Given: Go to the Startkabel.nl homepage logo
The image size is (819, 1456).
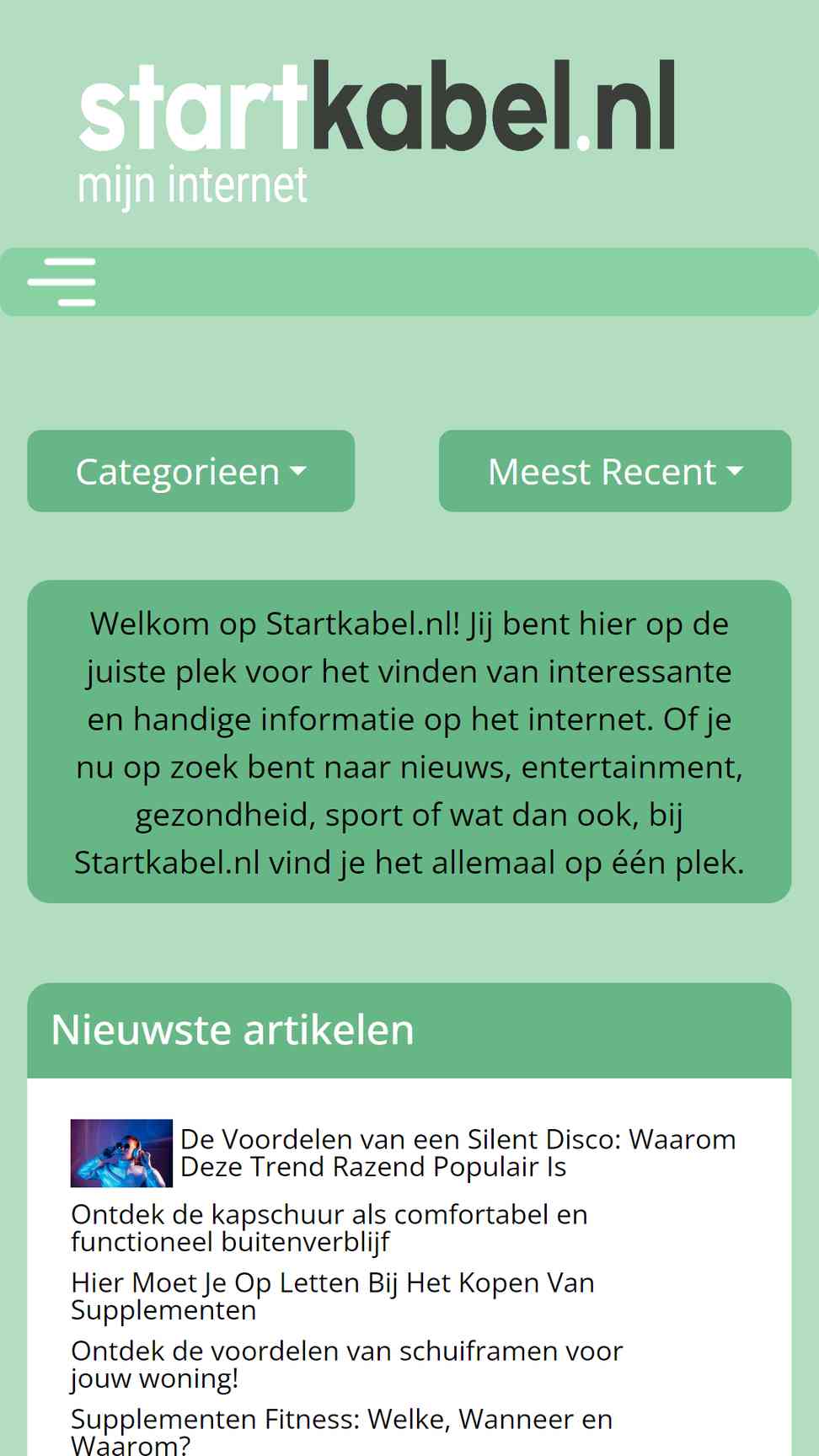Looking at the screenshot, I should (x=377, y=135).
